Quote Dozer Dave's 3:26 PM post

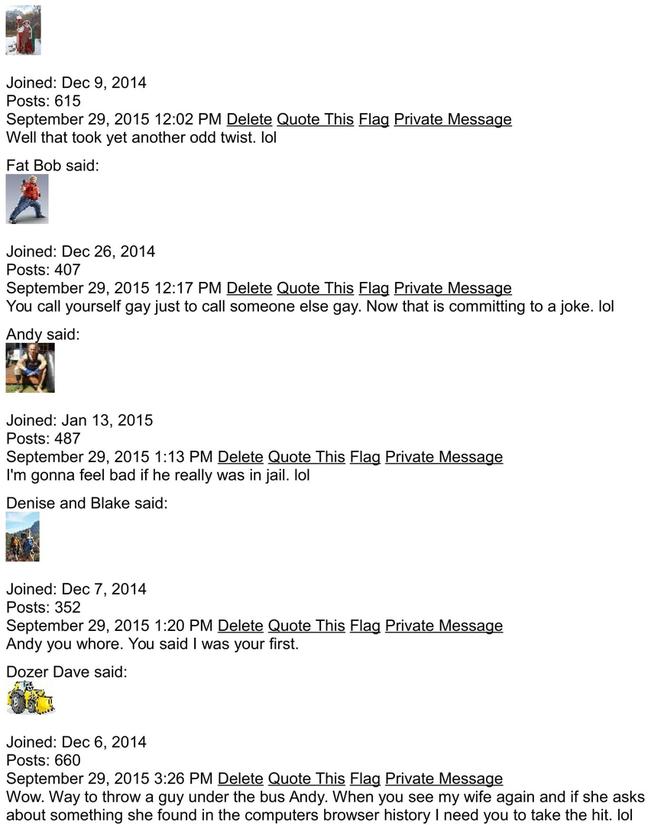tap(306, 779)
